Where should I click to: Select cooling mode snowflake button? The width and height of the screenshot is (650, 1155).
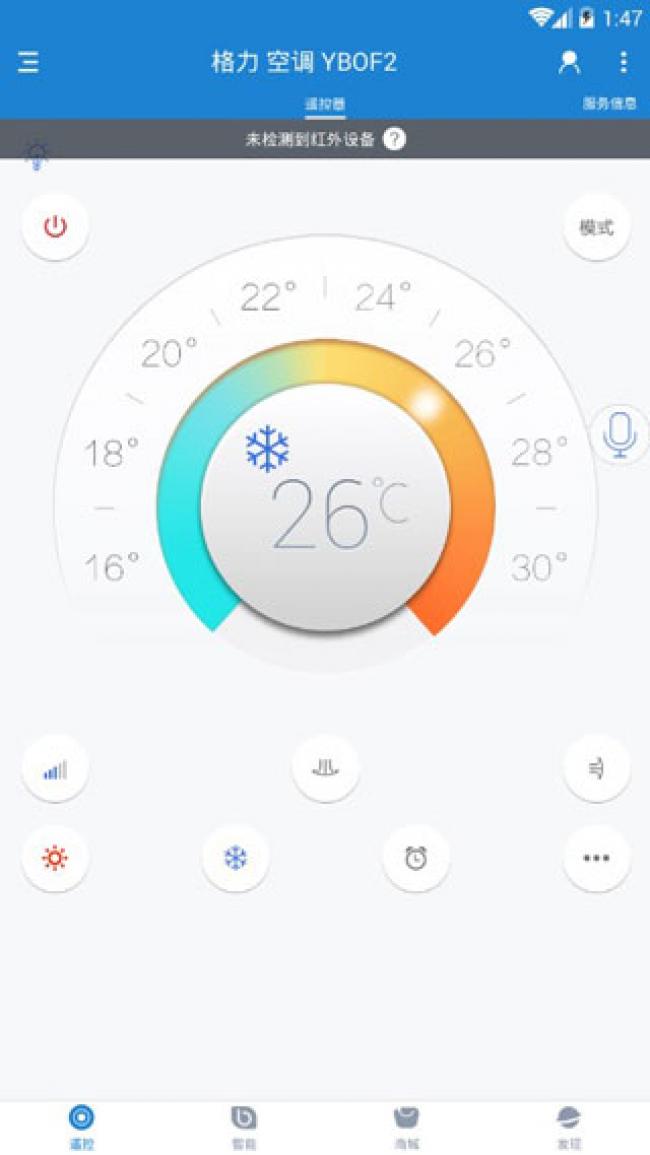click(x=235, y=858)
